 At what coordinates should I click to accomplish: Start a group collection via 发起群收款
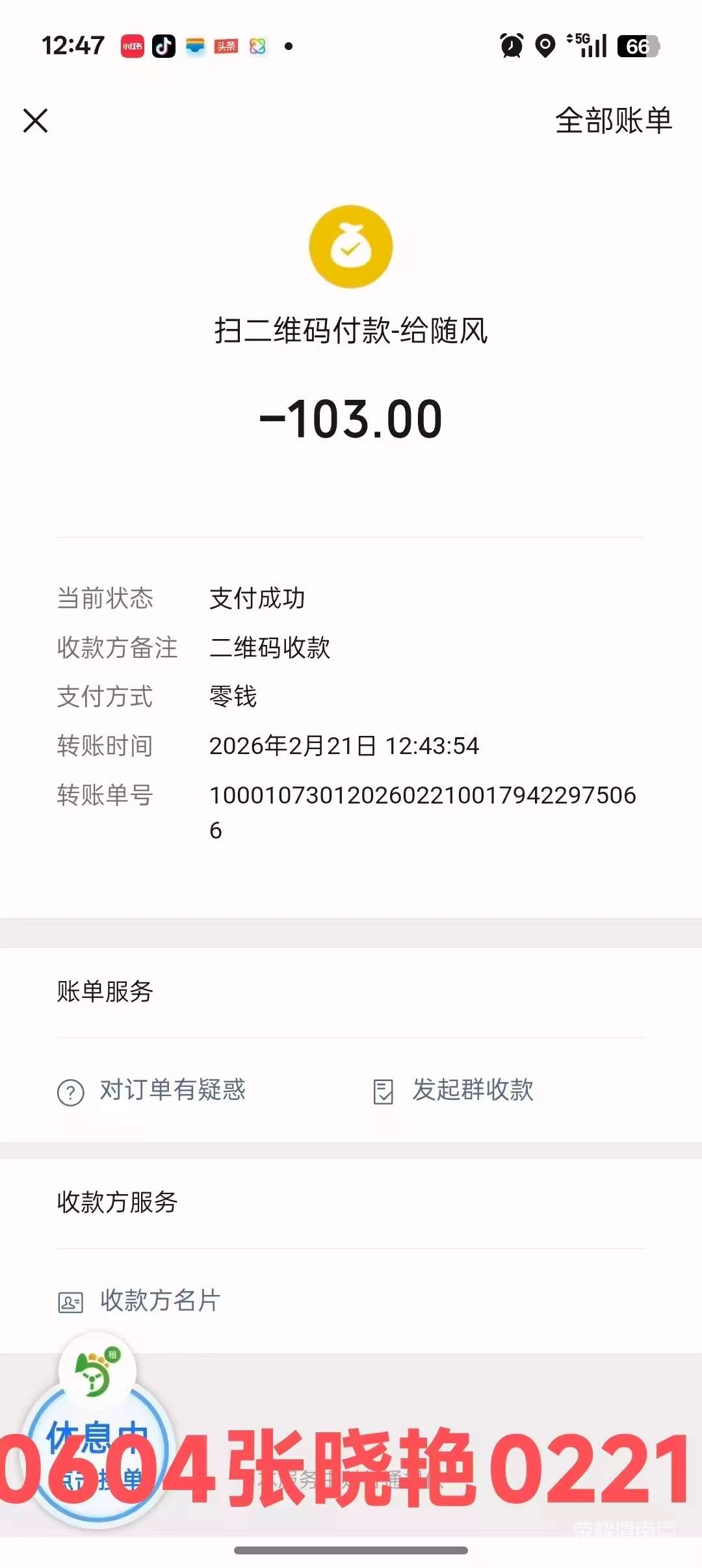coord(454,1090)
